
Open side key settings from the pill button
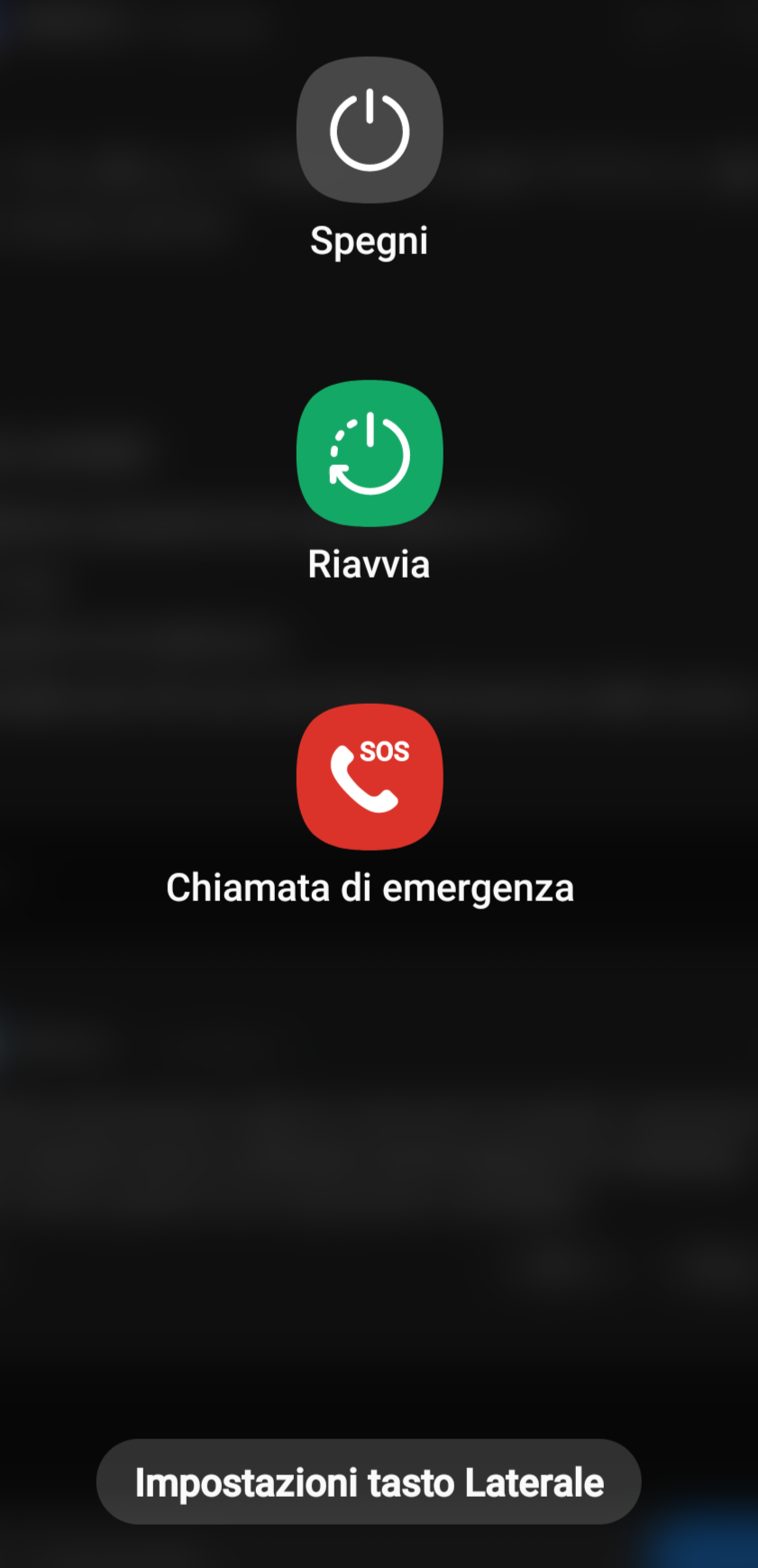(x=369, y=1481)
